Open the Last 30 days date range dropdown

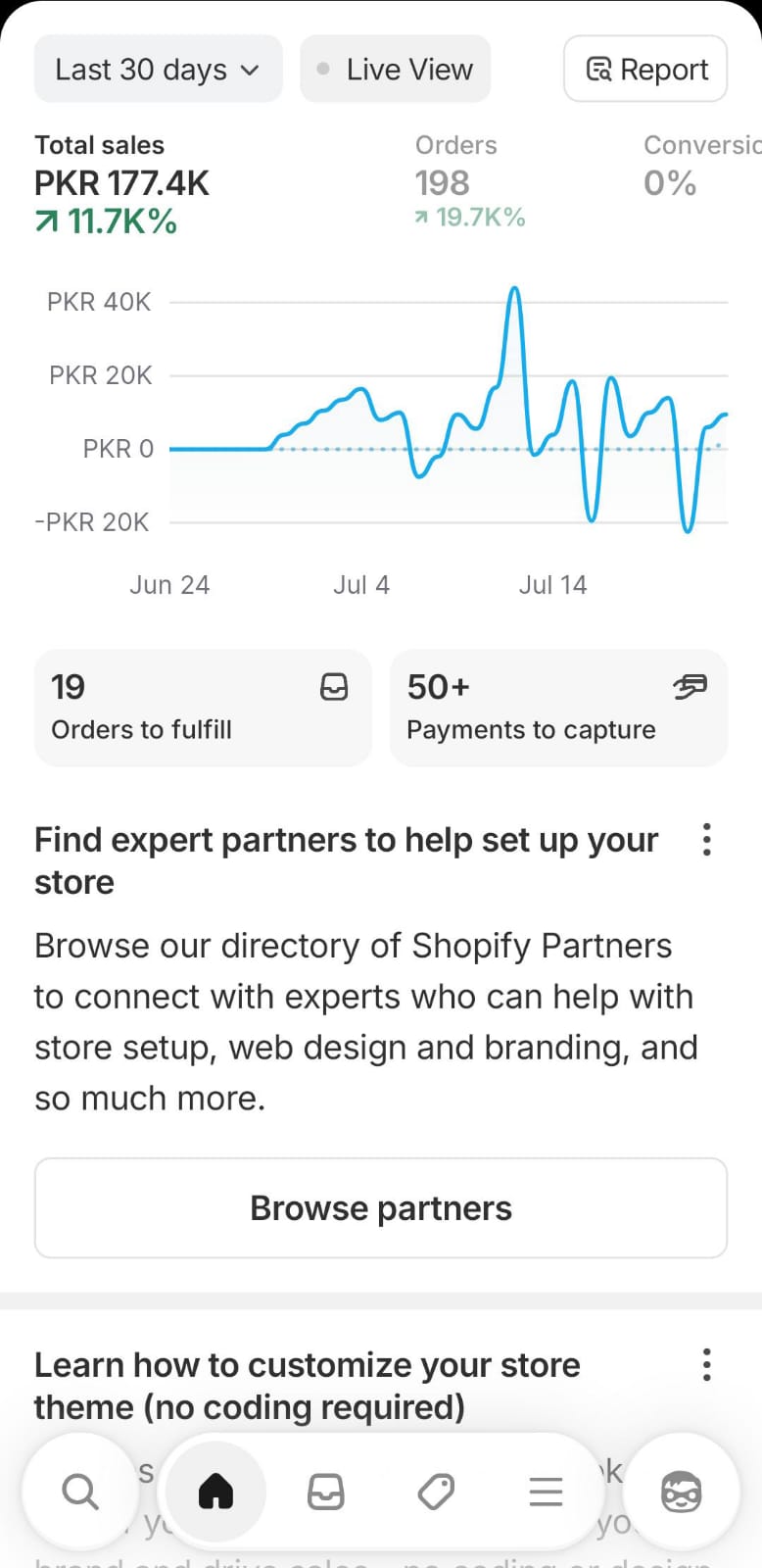coord(157,69)
